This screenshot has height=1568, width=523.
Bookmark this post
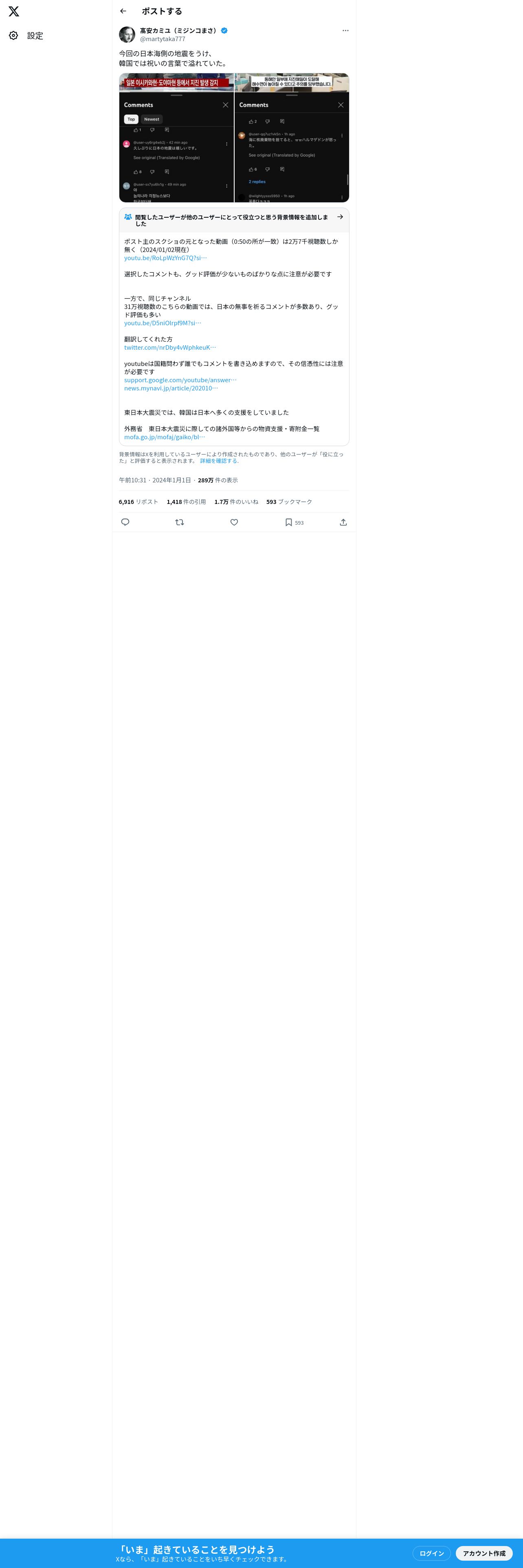294,522
